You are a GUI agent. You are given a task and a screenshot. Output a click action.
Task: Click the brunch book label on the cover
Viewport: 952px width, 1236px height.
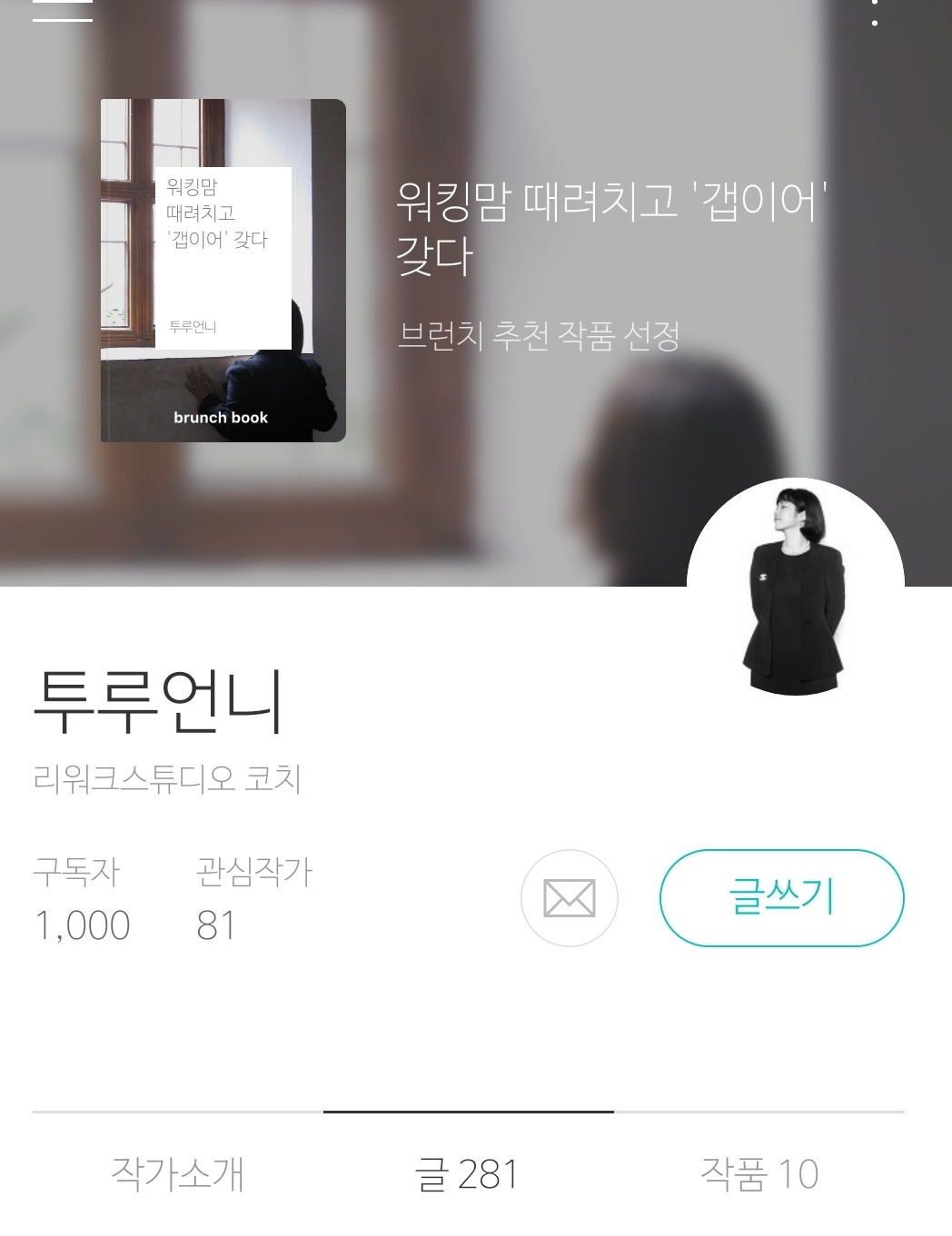[221, 417]
